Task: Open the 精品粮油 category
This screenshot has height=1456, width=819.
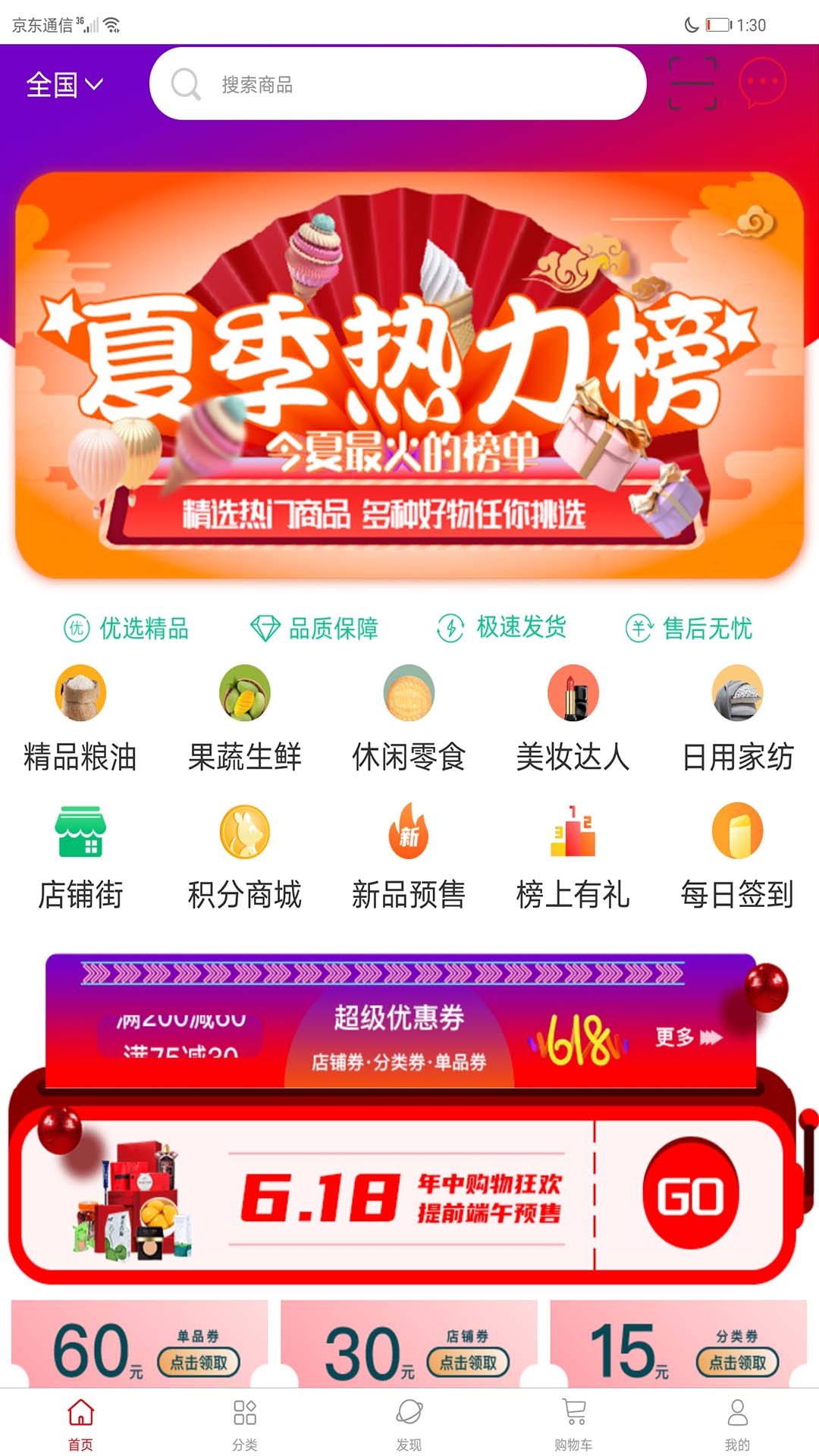Action: (x=80, y=717)
